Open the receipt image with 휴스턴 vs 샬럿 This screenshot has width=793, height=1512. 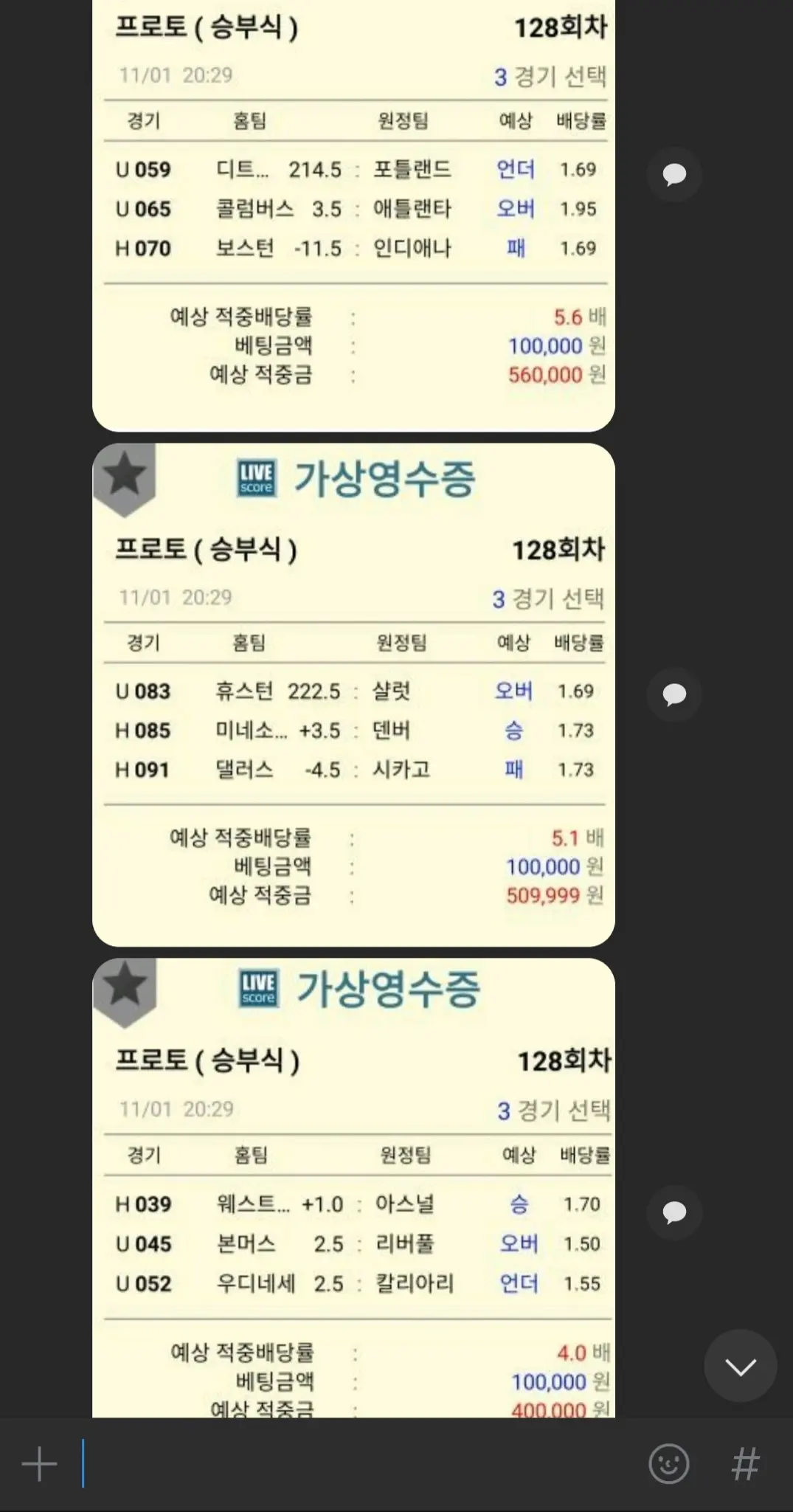point(353,695)
